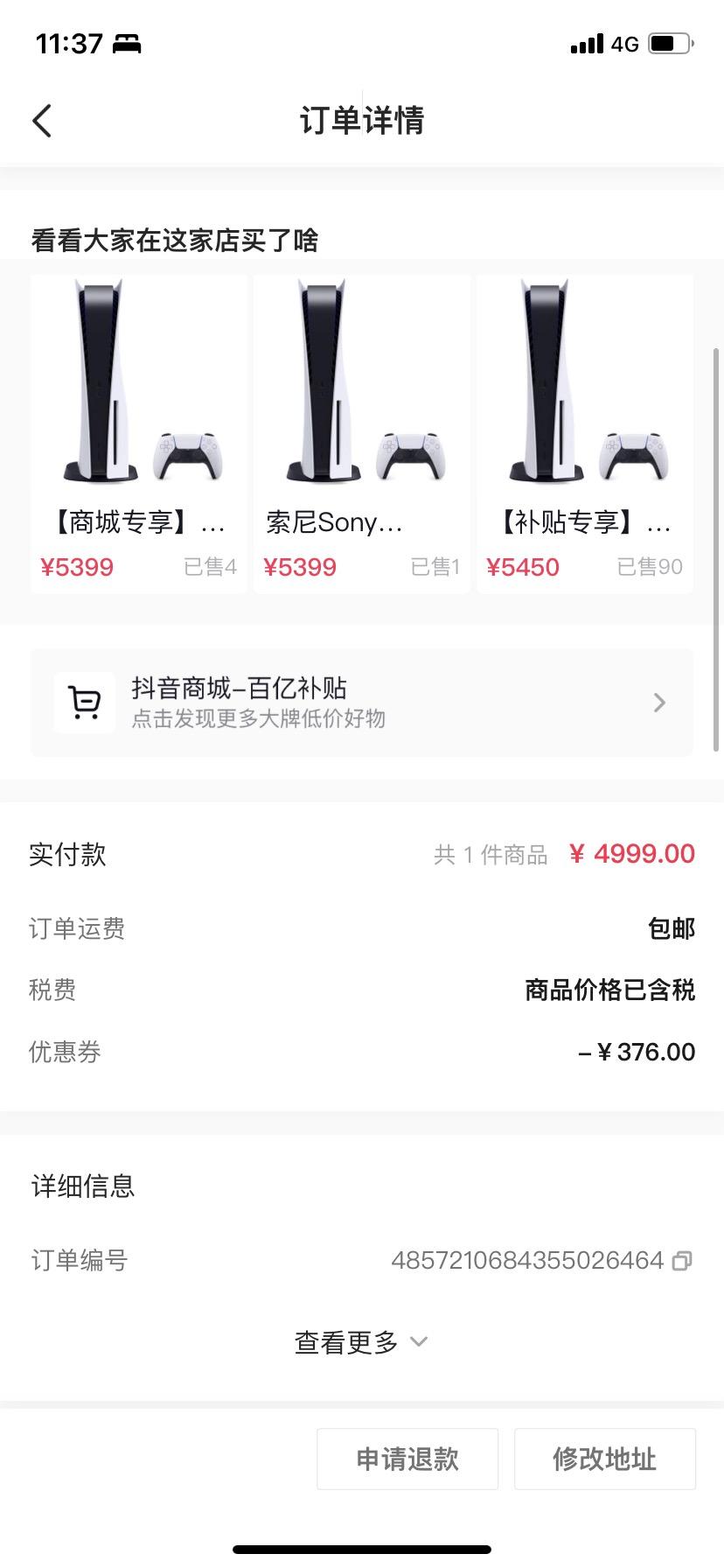Click the shopping cart icon in the mall banner
724x1568 pixels.
85,702
